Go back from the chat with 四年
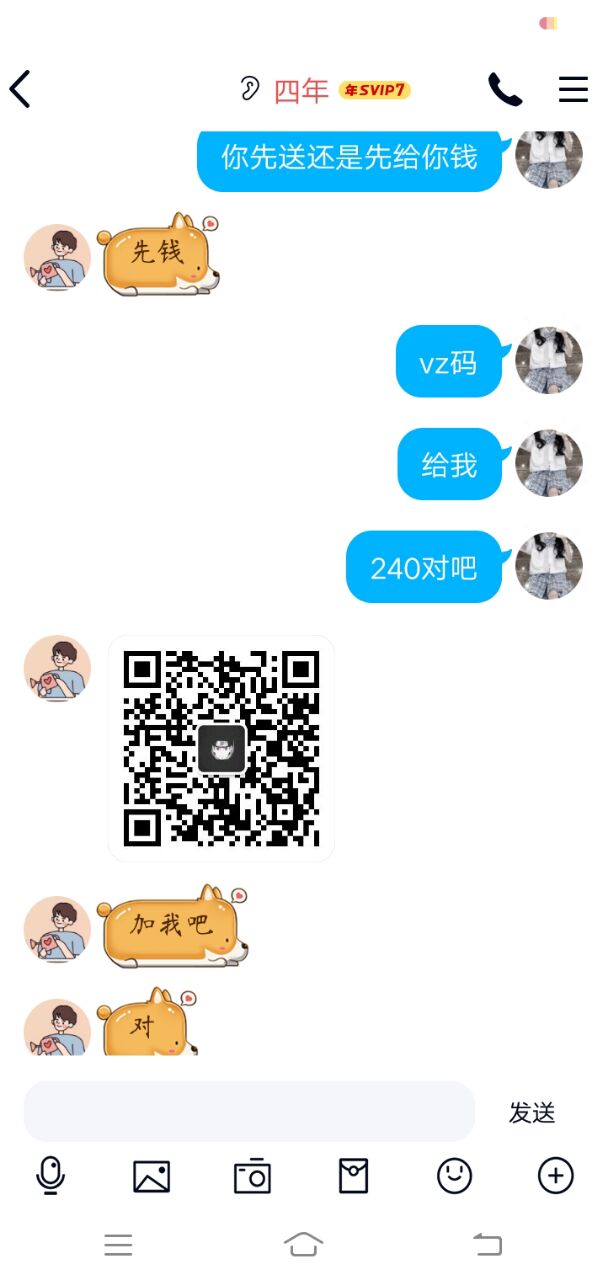 [x=20, y=90]
